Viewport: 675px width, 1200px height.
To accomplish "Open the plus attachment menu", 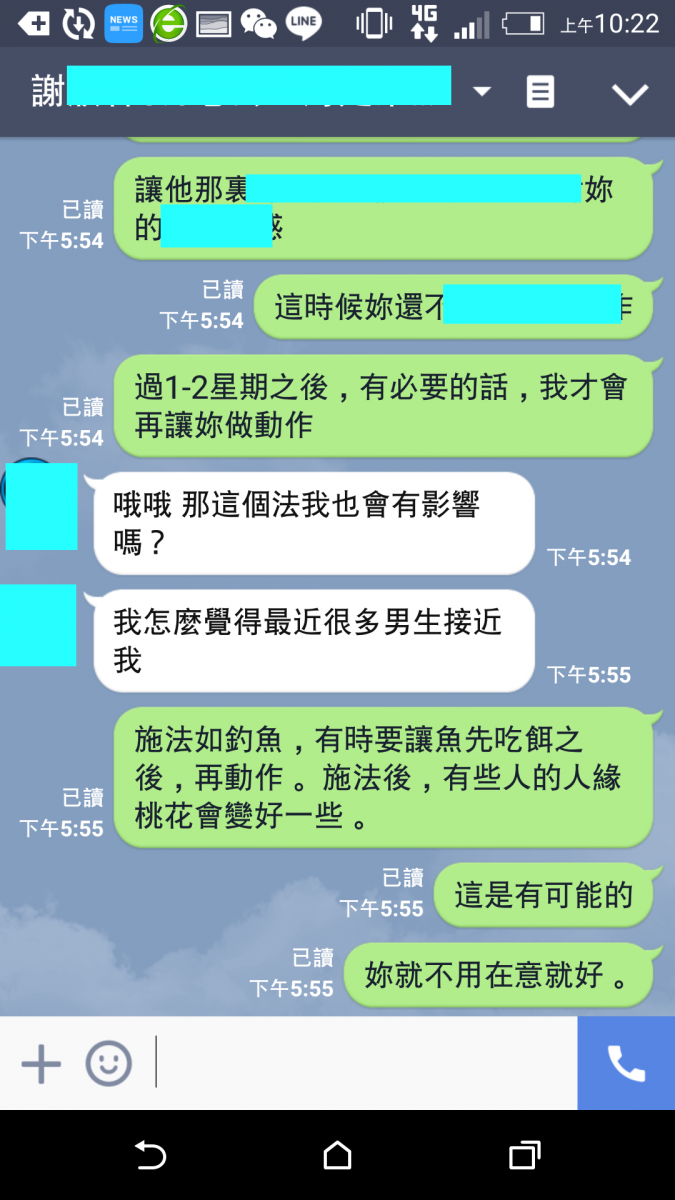I will coord(41,1063).
